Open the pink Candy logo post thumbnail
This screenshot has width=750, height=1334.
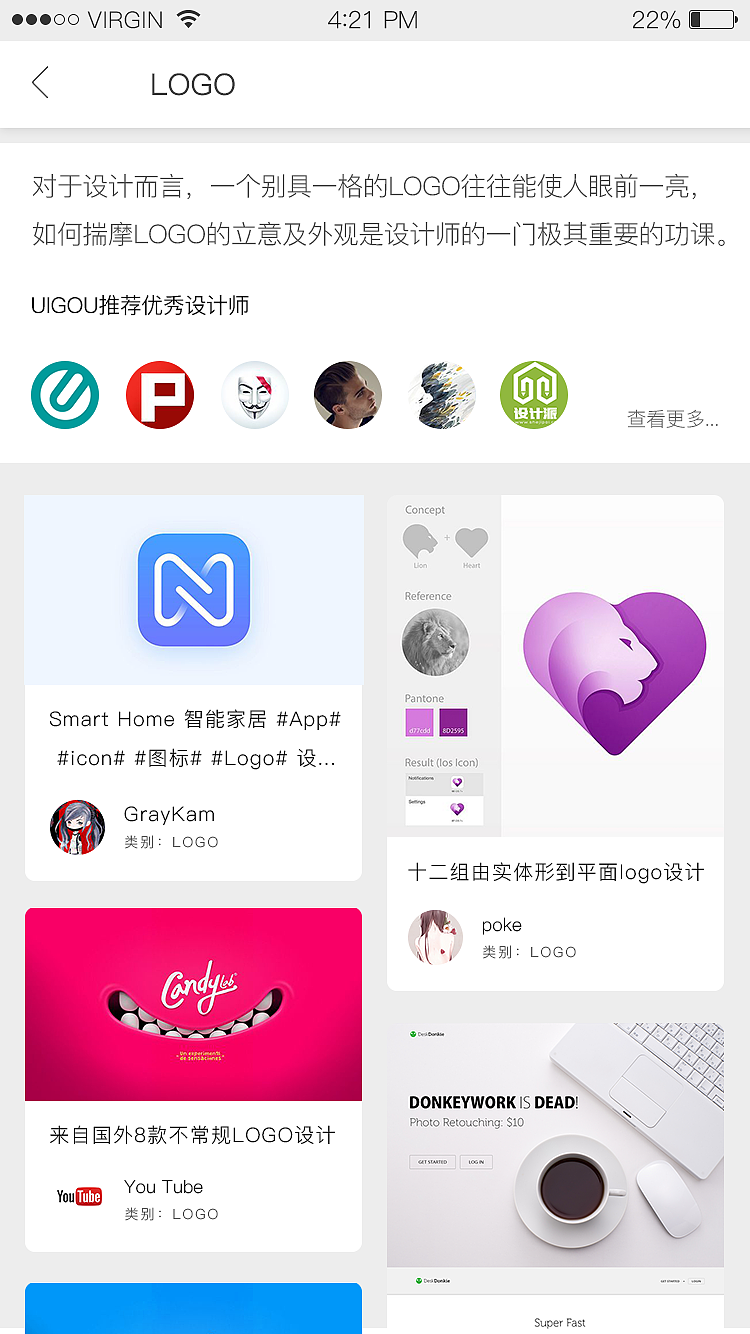pos(193,1003)
